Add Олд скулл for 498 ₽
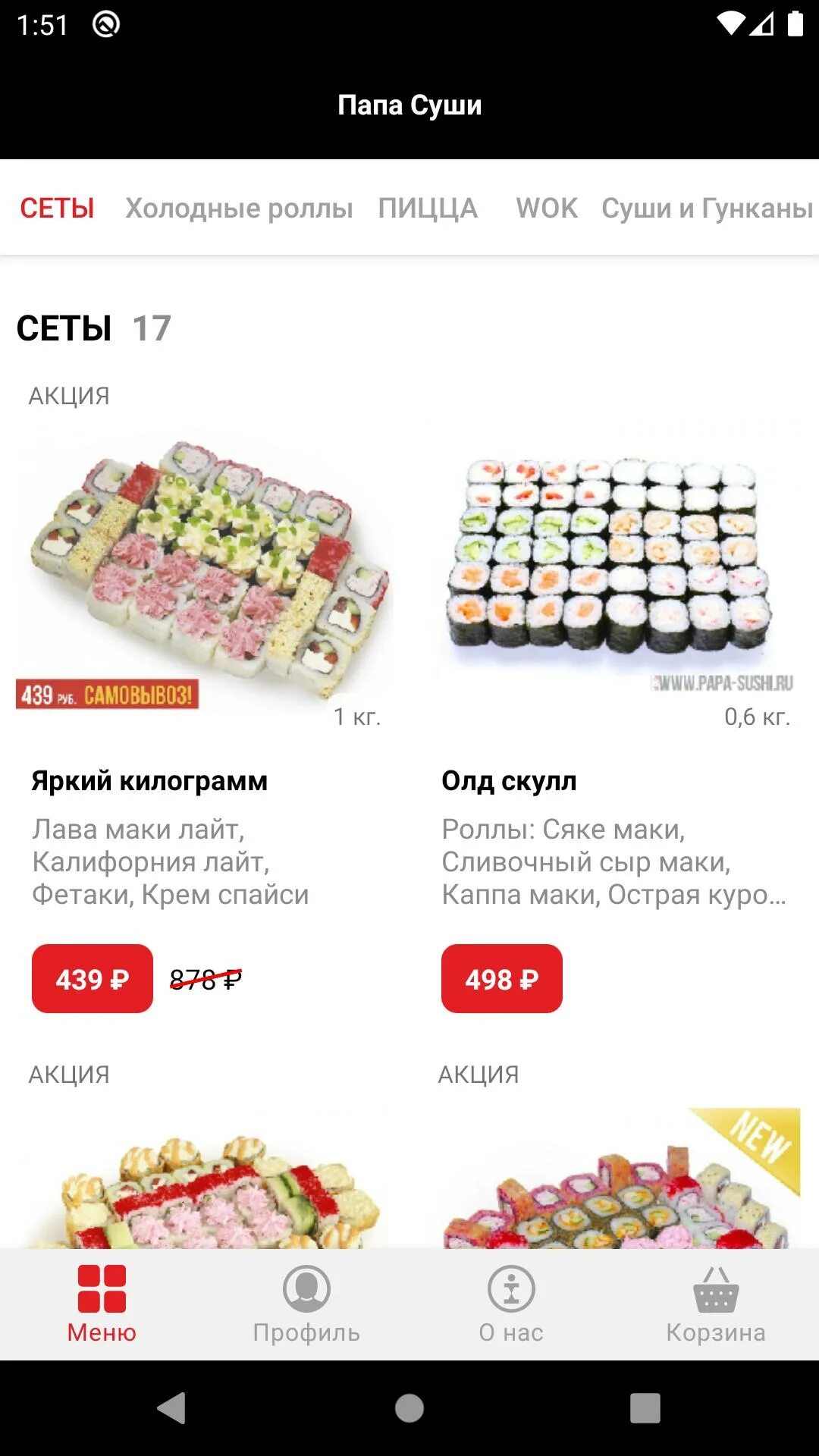 502,979
